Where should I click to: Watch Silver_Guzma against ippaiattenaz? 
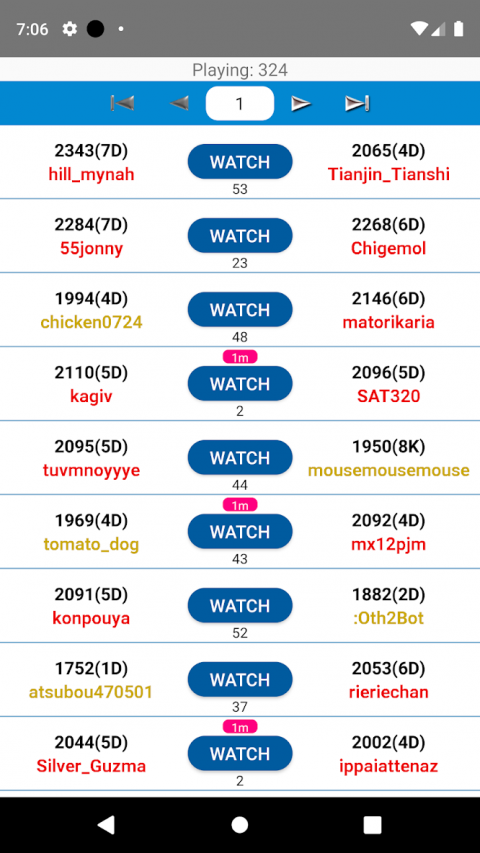[x=240, y=753]
